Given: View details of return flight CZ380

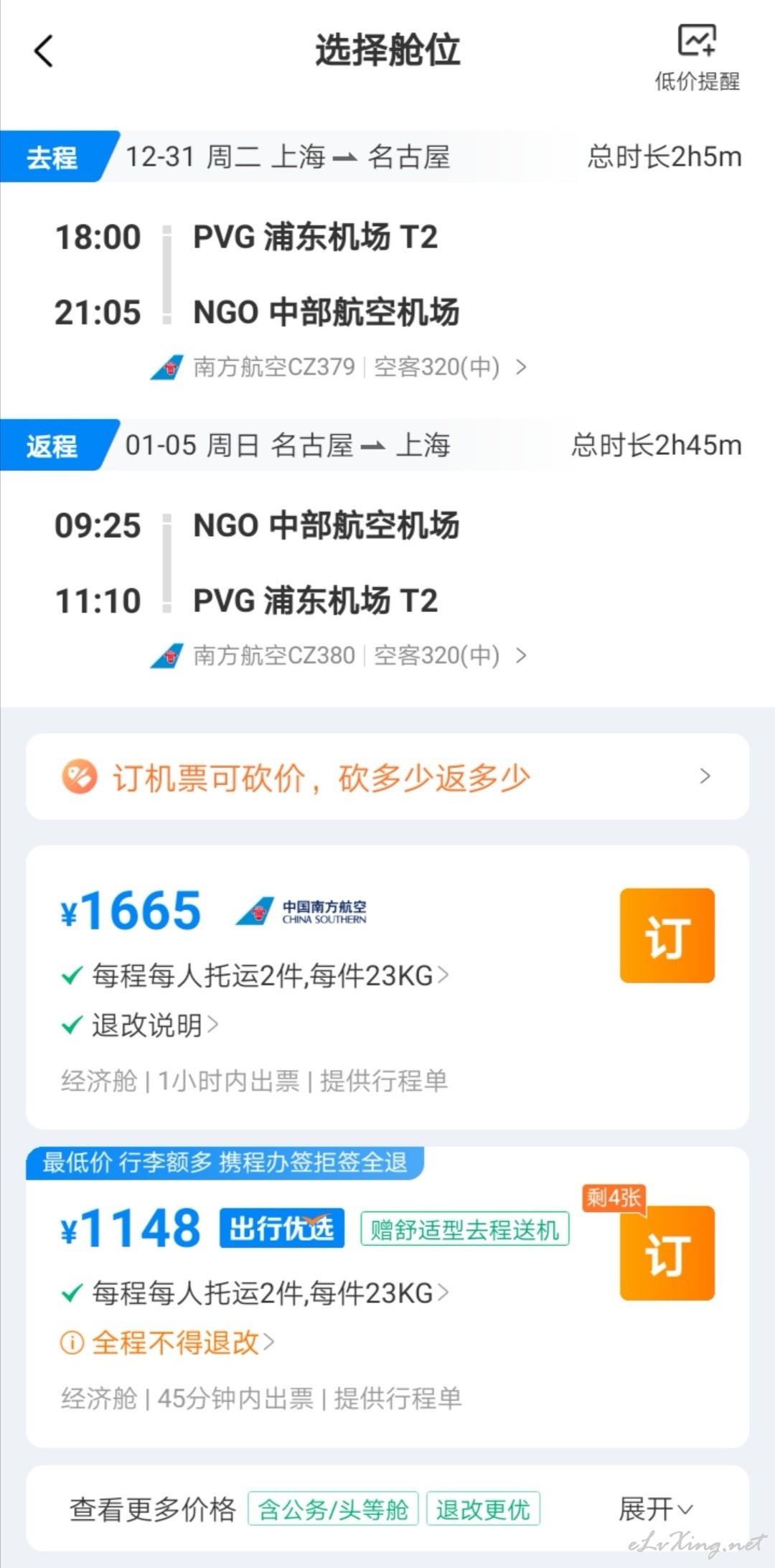Looking at the screenshot, I should coord(339,656).
